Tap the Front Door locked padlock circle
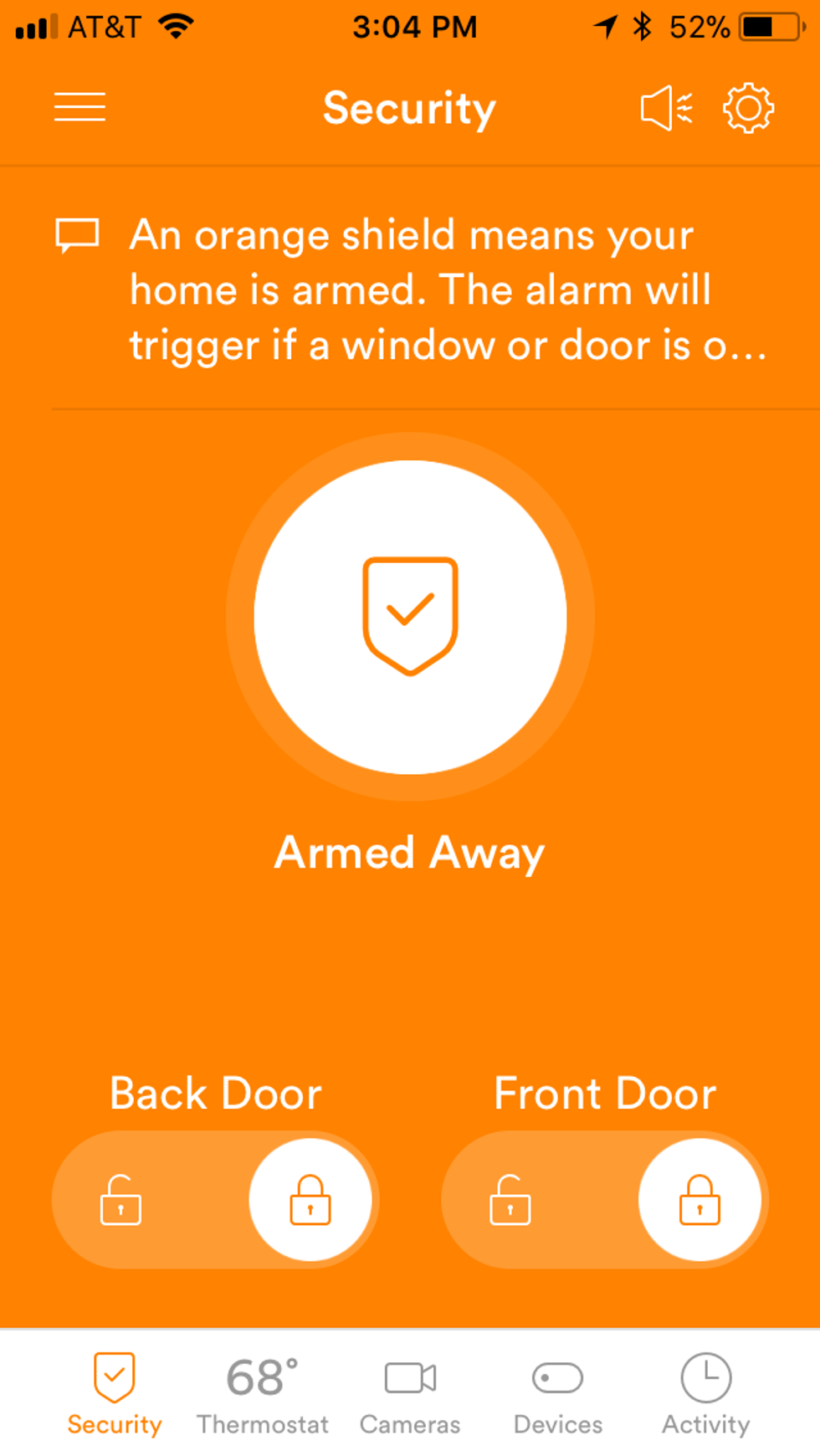Viewport: 820px width, 1456px height. click(700, 1199)
